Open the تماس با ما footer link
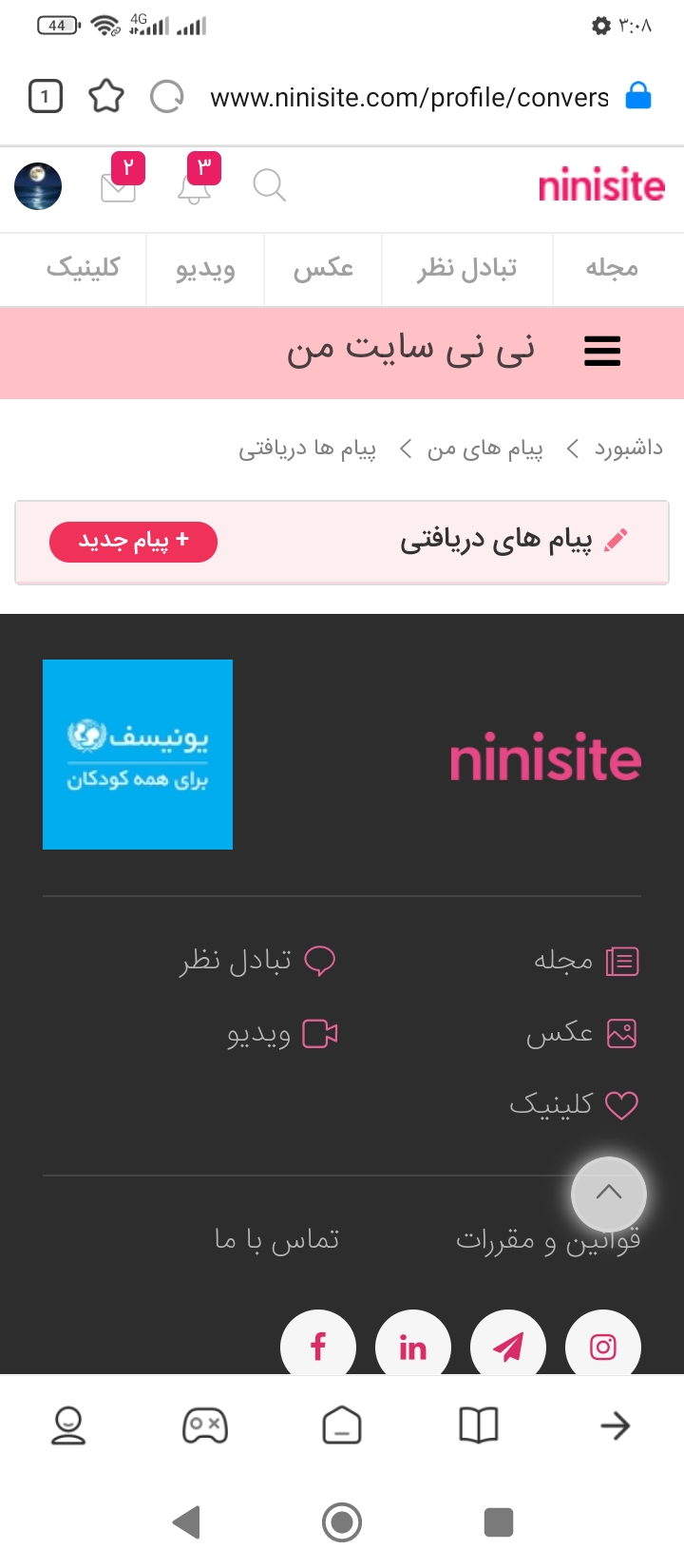 point(276,1239)
